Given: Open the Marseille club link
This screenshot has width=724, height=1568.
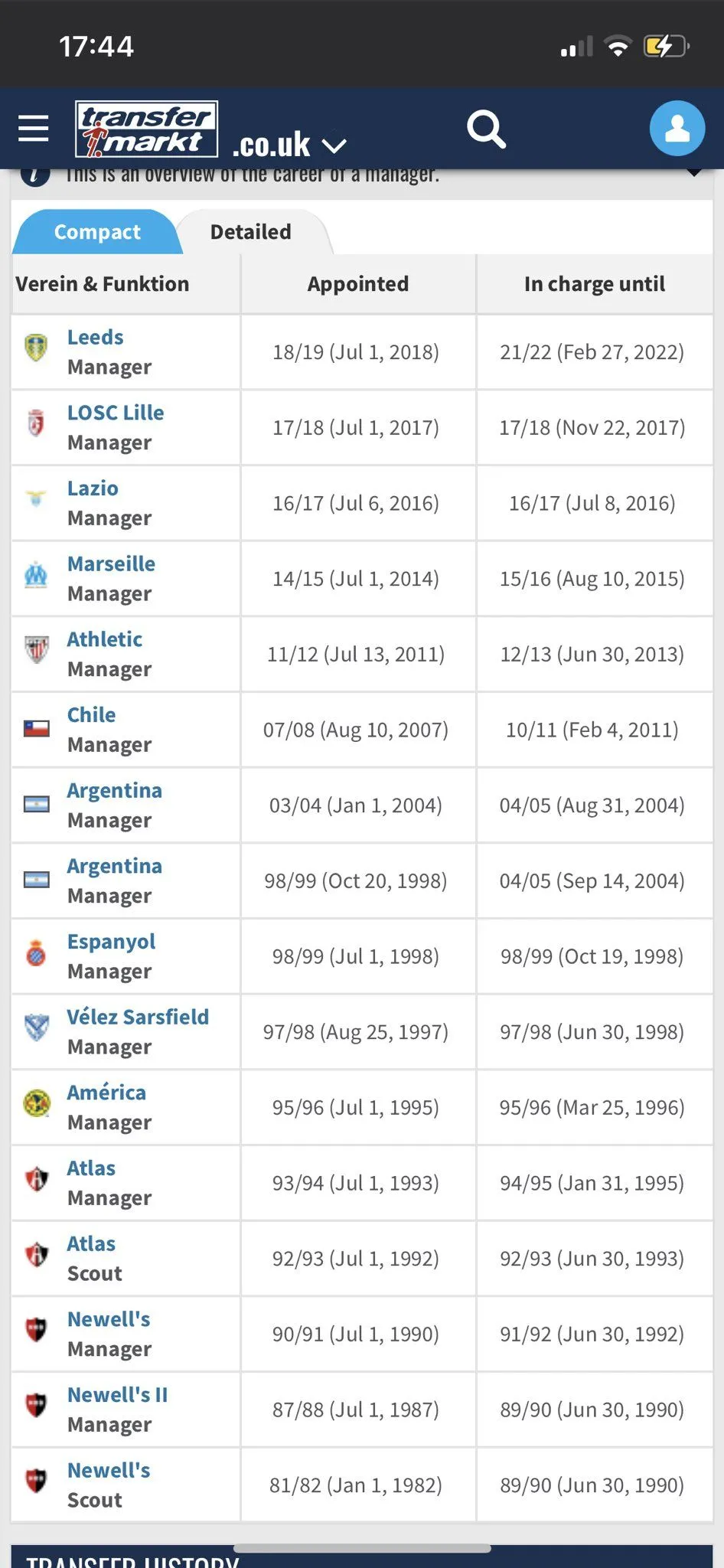Looking at the screenshot, I should coord(111,564).
